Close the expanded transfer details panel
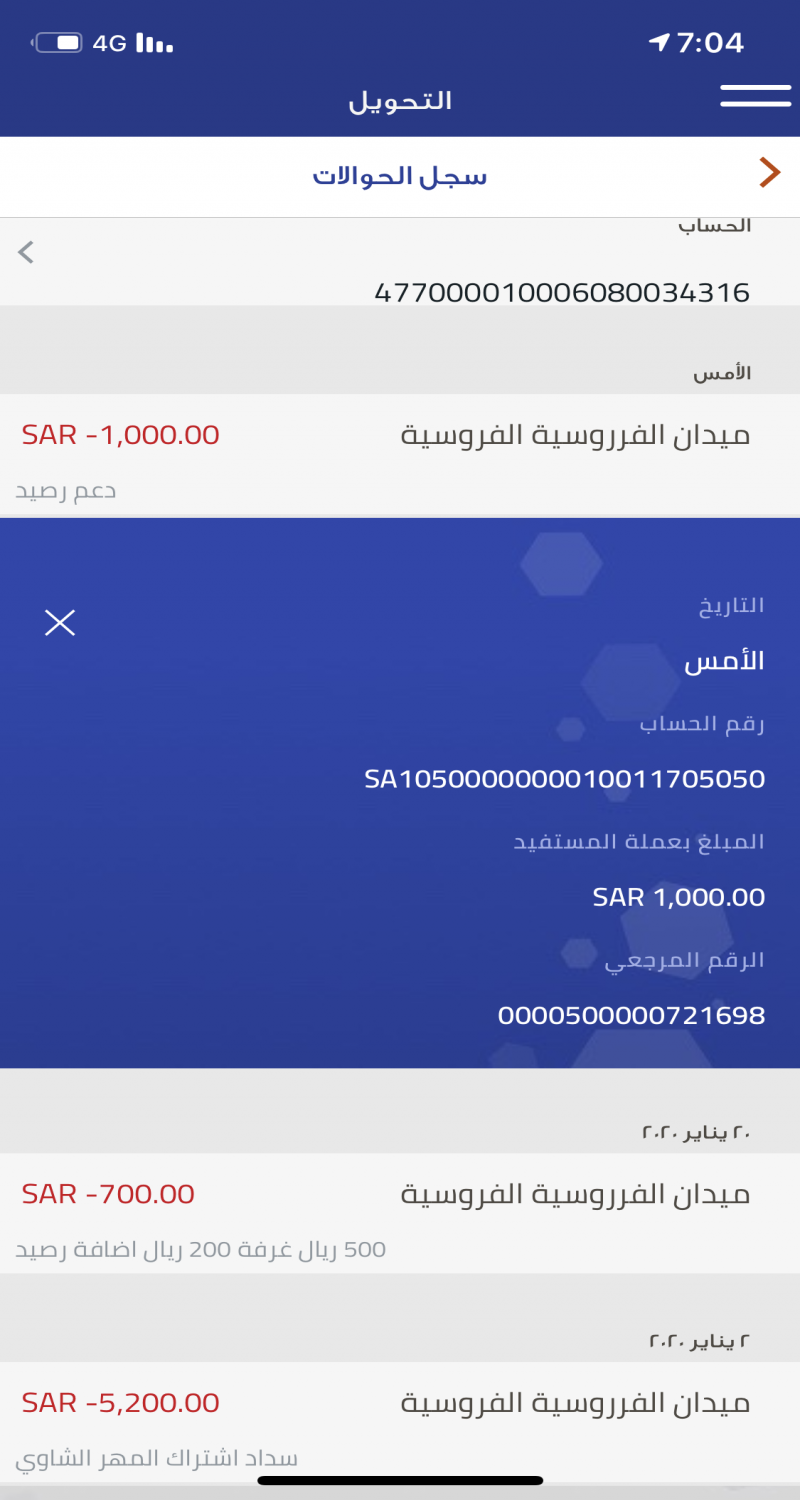This screenshot has width=800, height=1500. pos(60,623)
